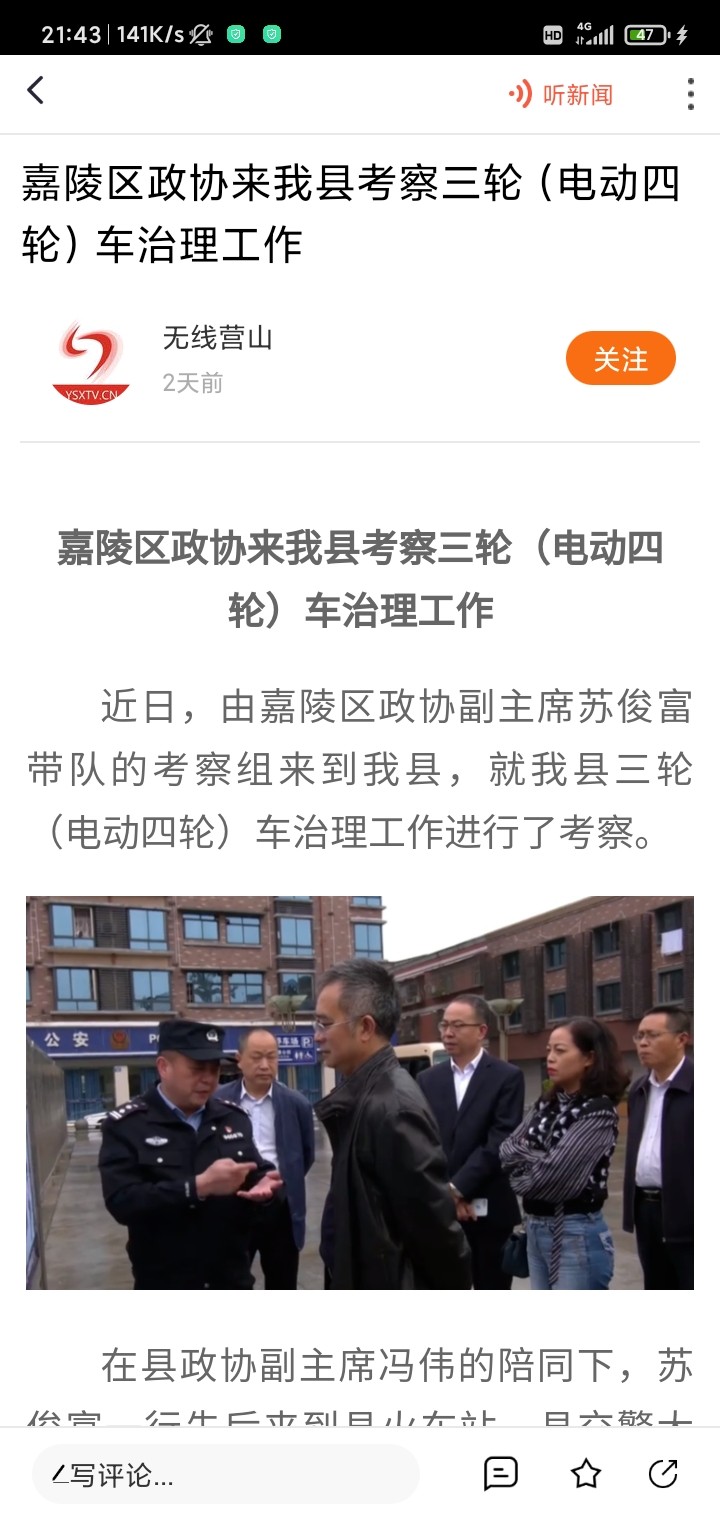Screen dimensions: 720x1520
Task: Open the 无线营山 publisher profile
Action: (216, 339)
